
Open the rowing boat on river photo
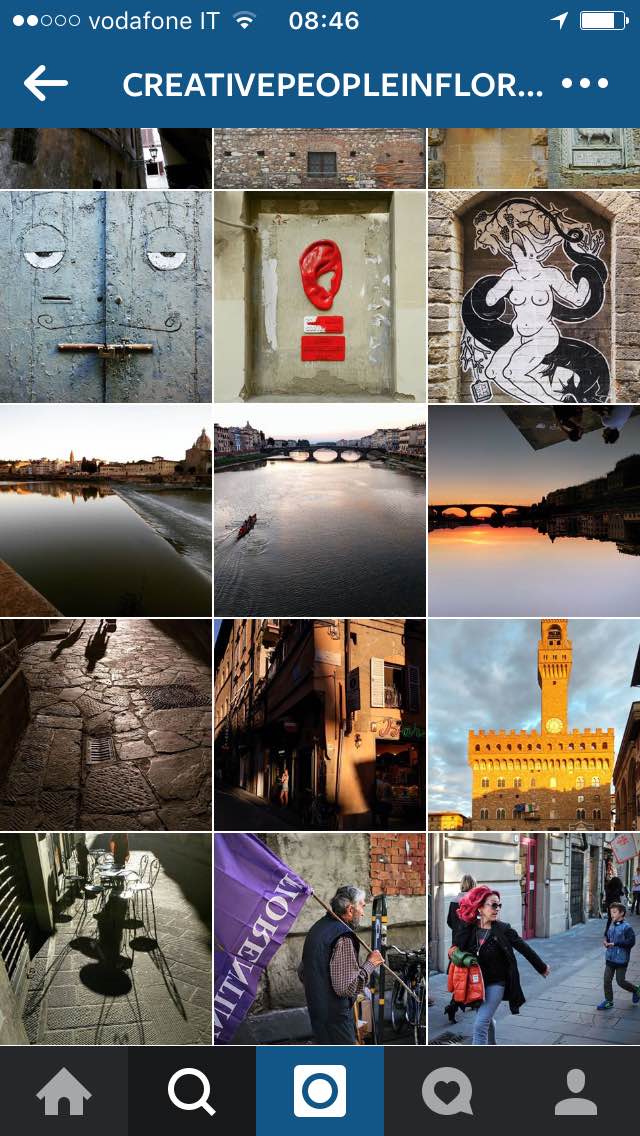320,510
